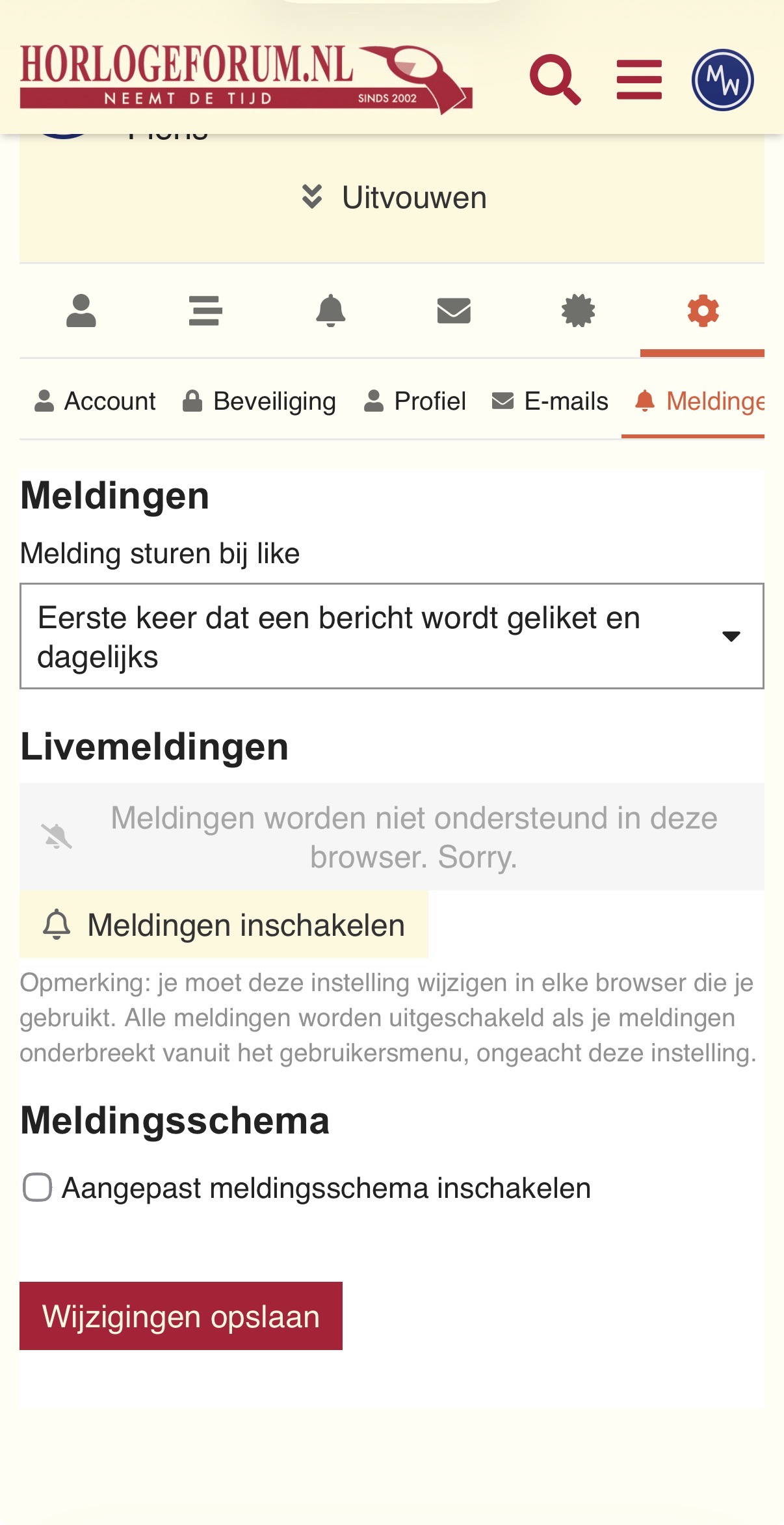
Task: Open the MW user avatar menu
Action: click(722, 80)
